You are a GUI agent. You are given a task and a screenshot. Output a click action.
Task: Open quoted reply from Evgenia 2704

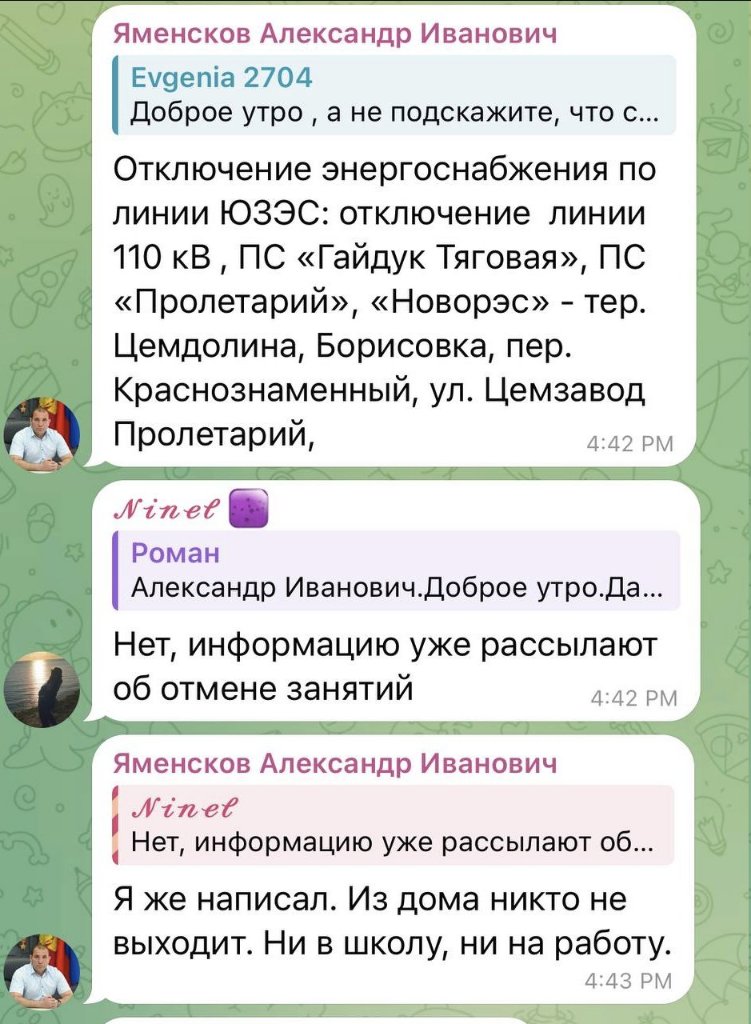[394, 95]
